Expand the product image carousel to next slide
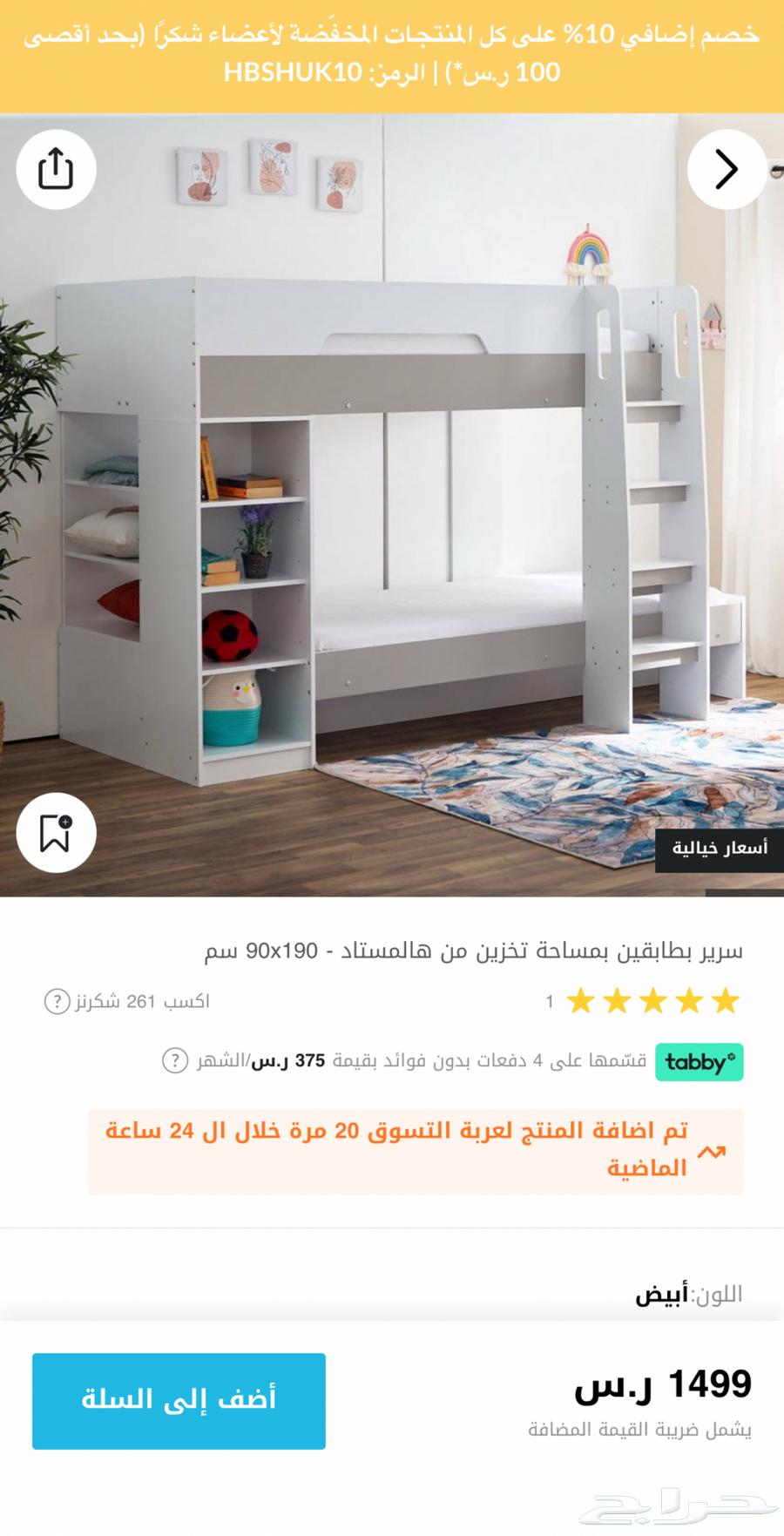Image resolution: width=784 pixels, height=1536 pixels. click(727, 169)
